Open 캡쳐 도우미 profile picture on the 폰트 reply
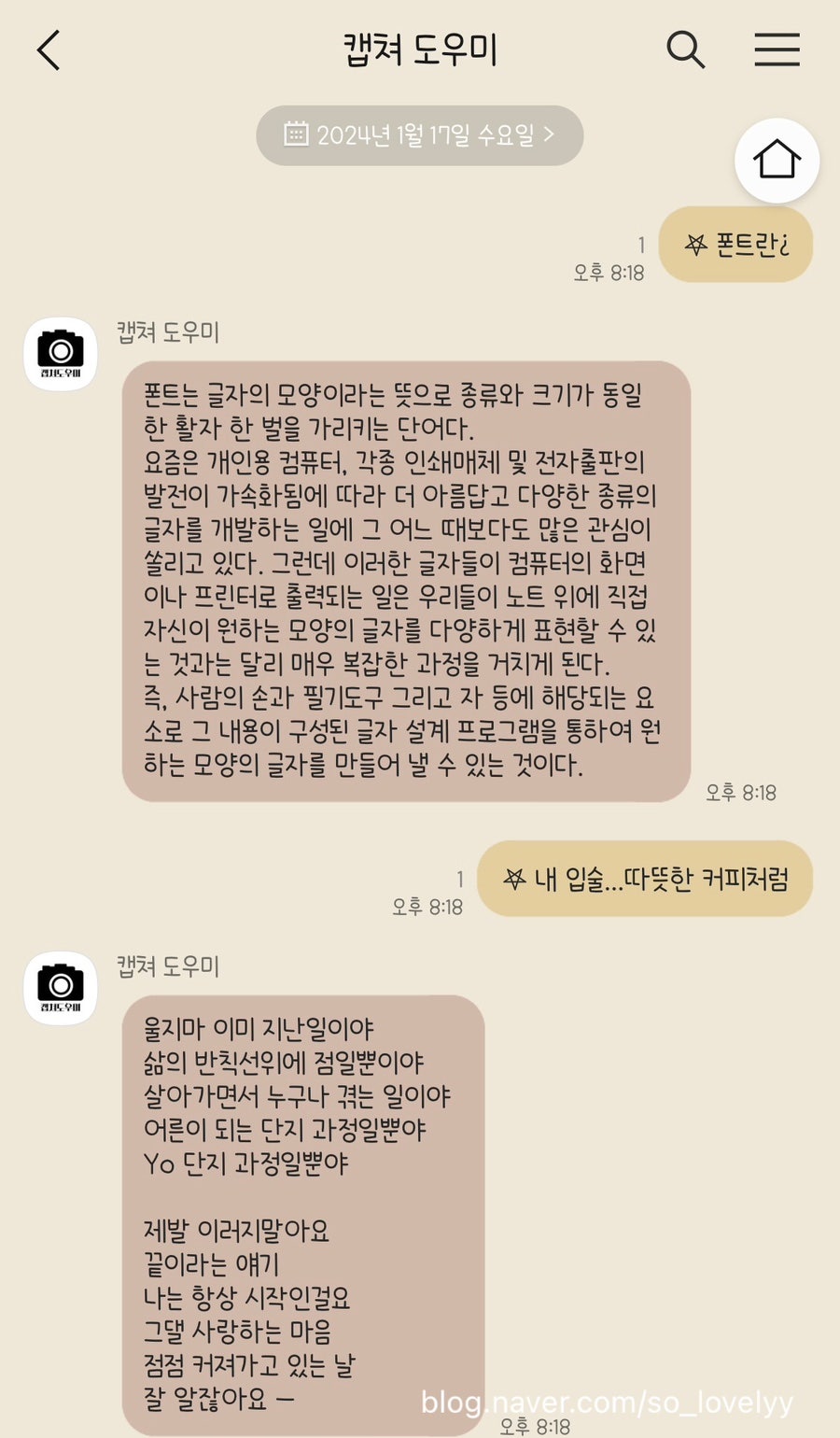Screen dimensions: 840x1438 pyautogui.click(x=61, y=354)
